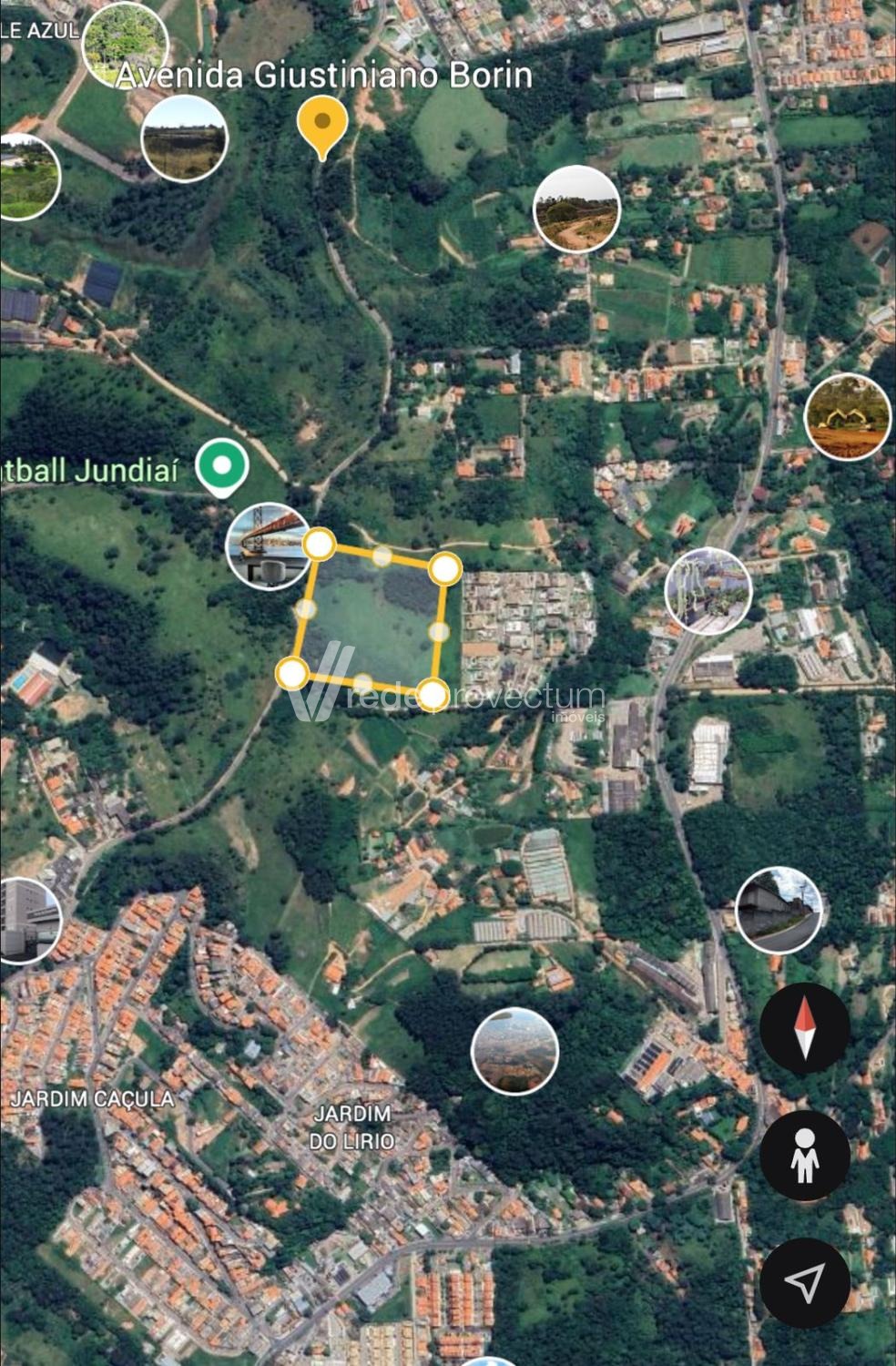View the aerial city photo bubble
The image size is (896, 1366).
(x=514, y=1050)
